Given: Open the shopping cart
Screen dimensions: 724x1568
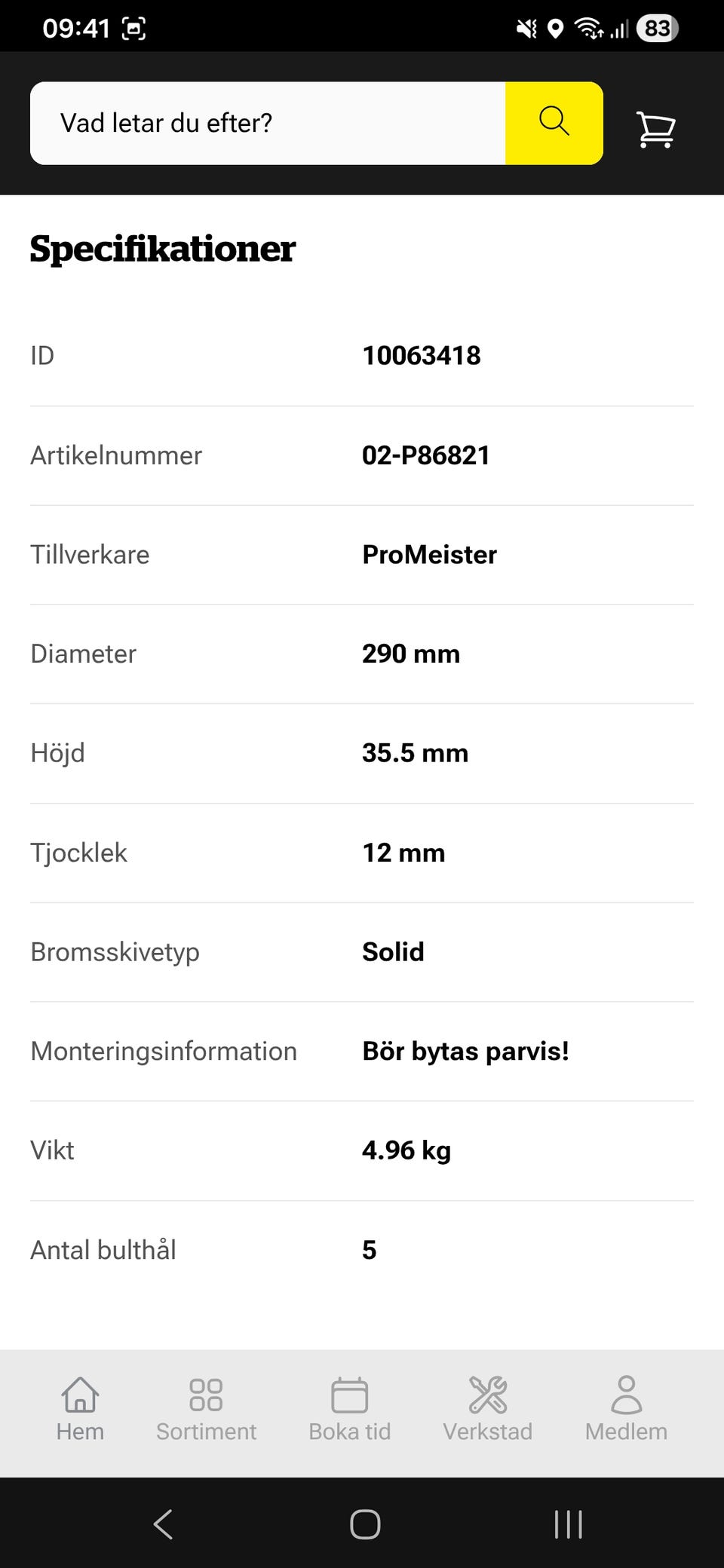Looking at the screenshot, I should [655, 129].
